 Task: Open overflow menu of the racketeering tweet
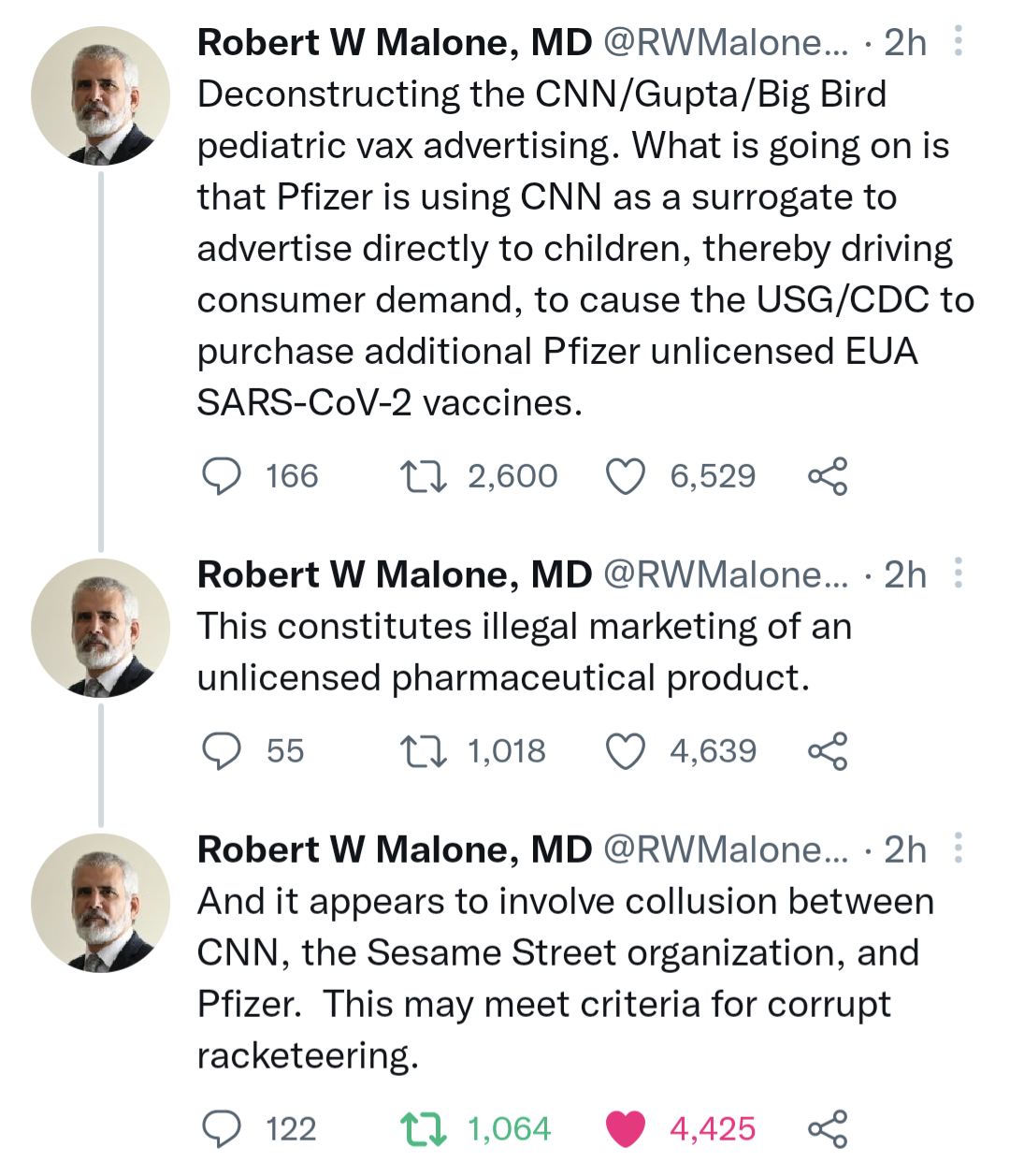click(958, 849)
